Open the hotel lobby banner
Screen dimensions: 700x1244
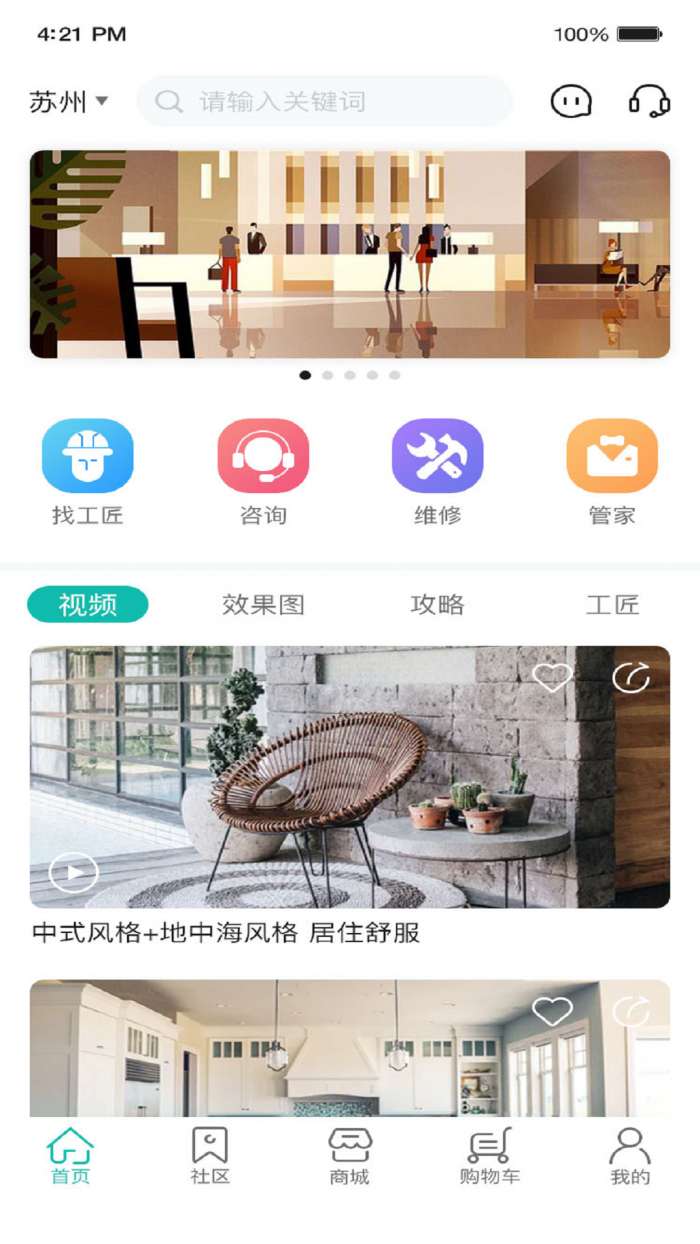(x=349, y=254)
